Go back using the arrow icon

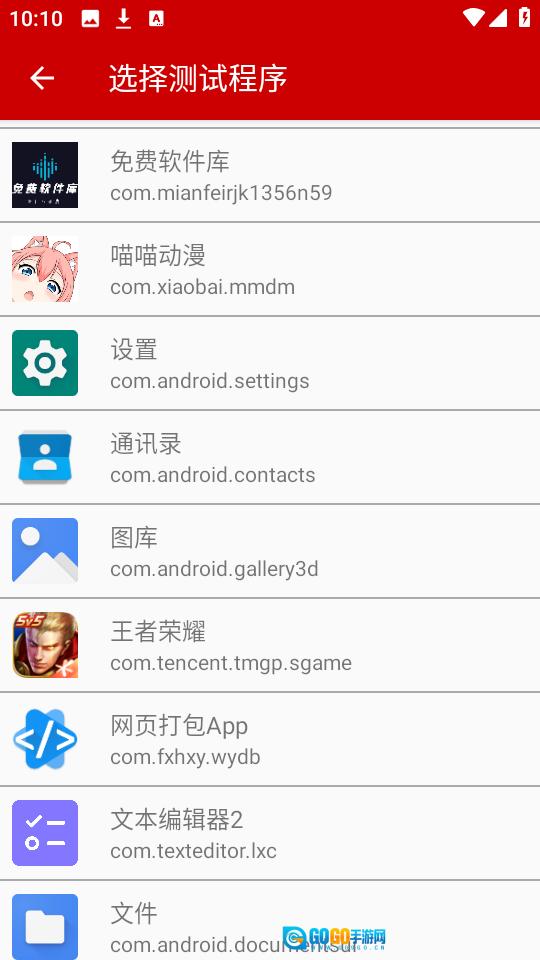pos(42,78)
